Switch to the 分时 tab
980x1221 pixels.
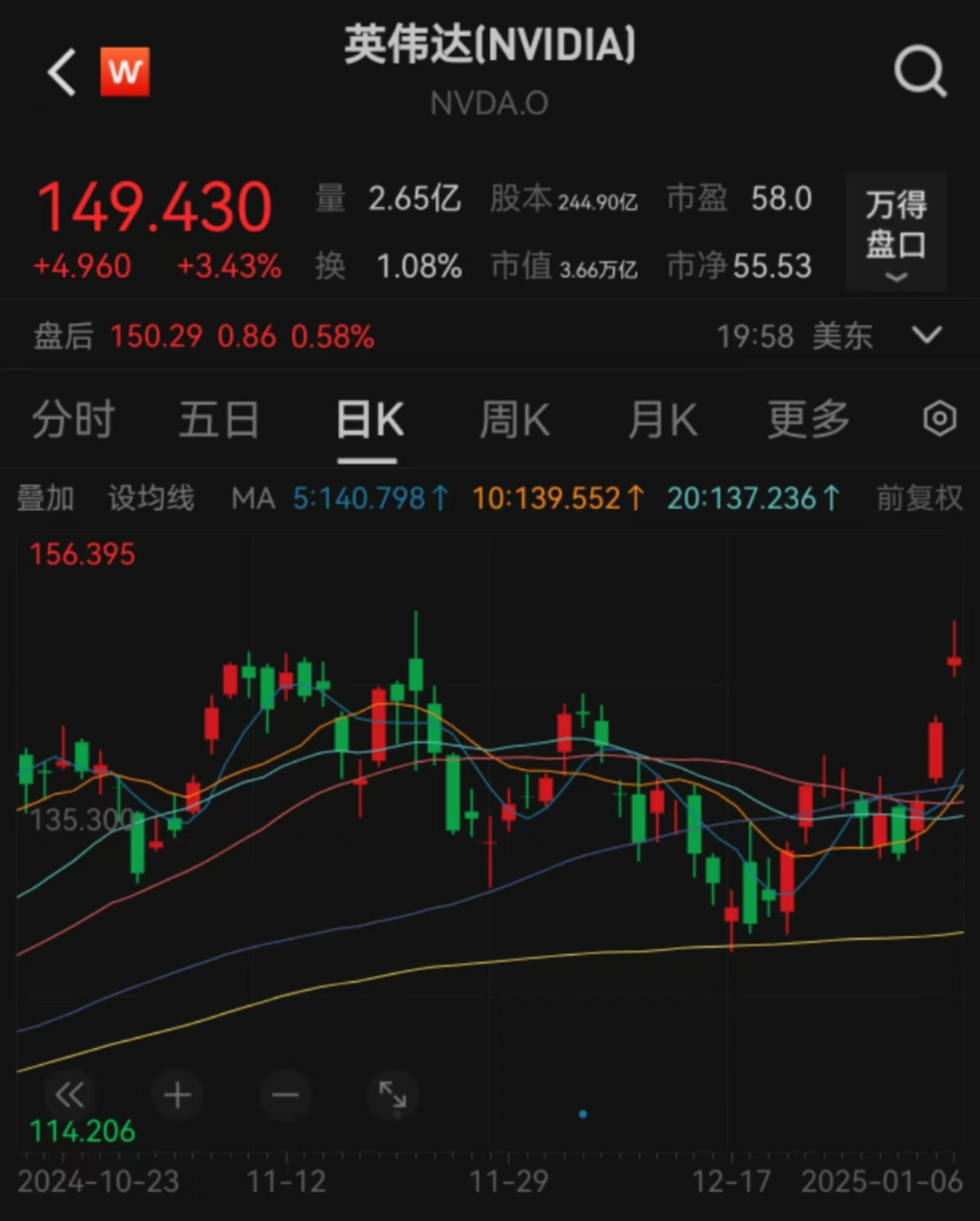click(73, 420)
